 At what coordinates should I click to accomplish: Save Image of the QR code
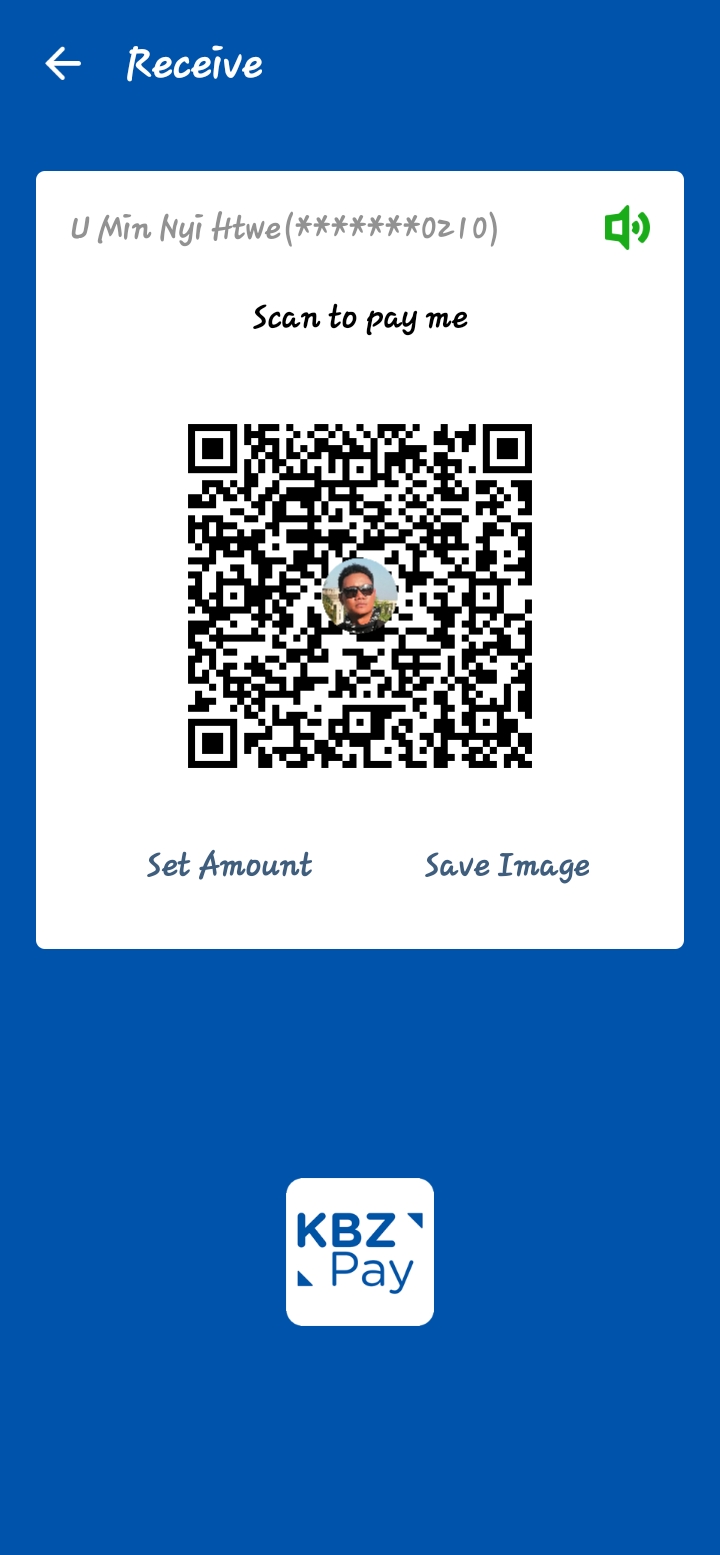(x=507, y=866)
